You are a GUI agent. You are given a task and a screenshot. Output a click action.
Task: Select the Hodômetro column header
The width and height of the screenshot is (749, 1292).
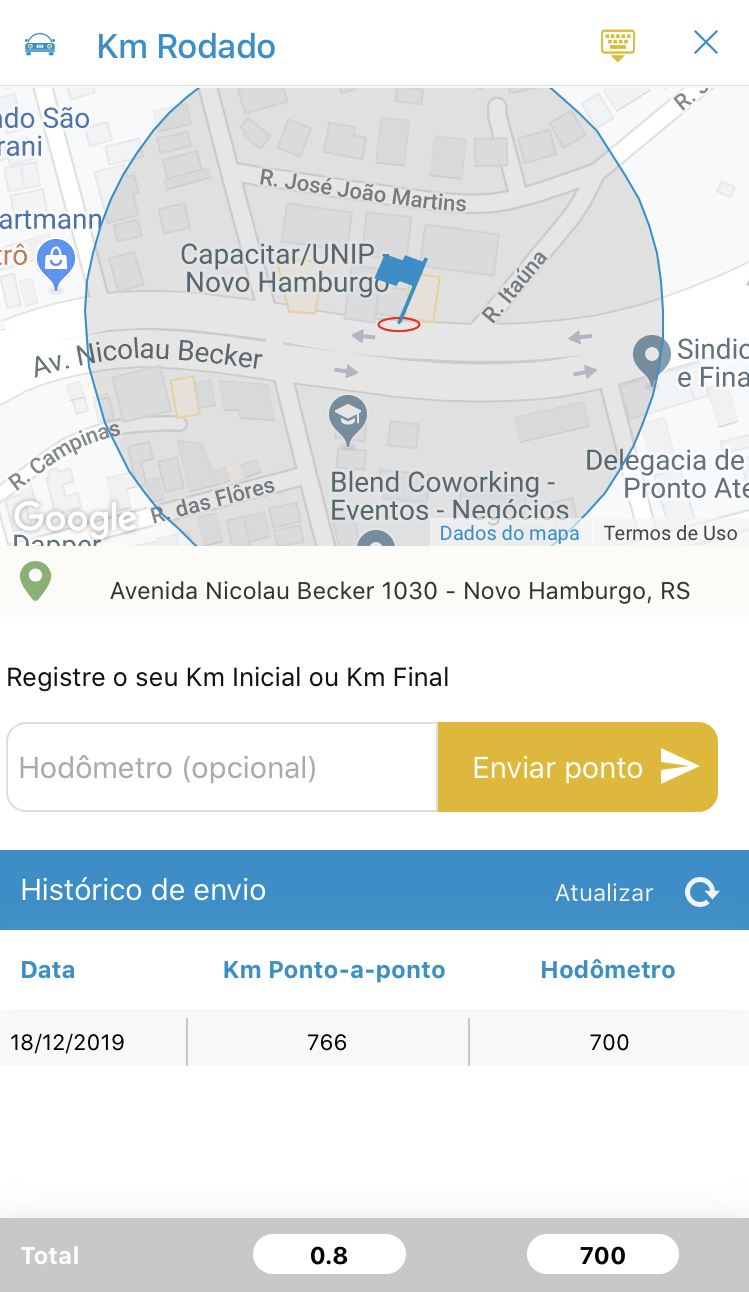[607, 970]
